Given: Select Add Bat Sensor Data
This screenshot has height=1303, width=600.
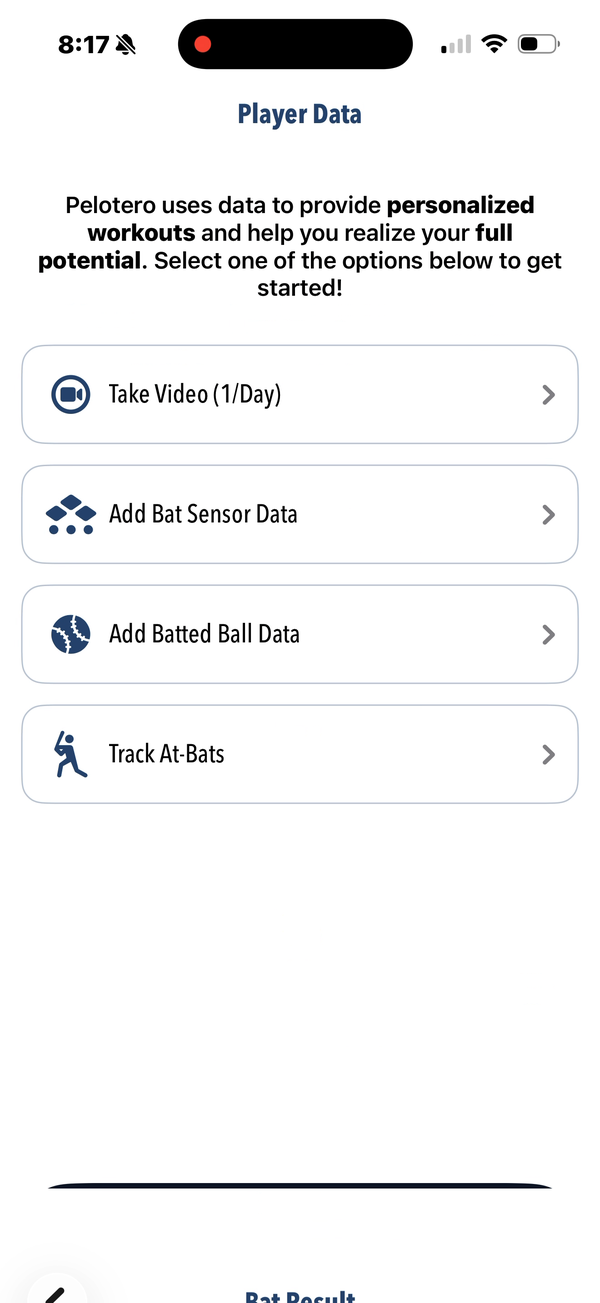Looking at the screenshot, I should tap(299, 514).
